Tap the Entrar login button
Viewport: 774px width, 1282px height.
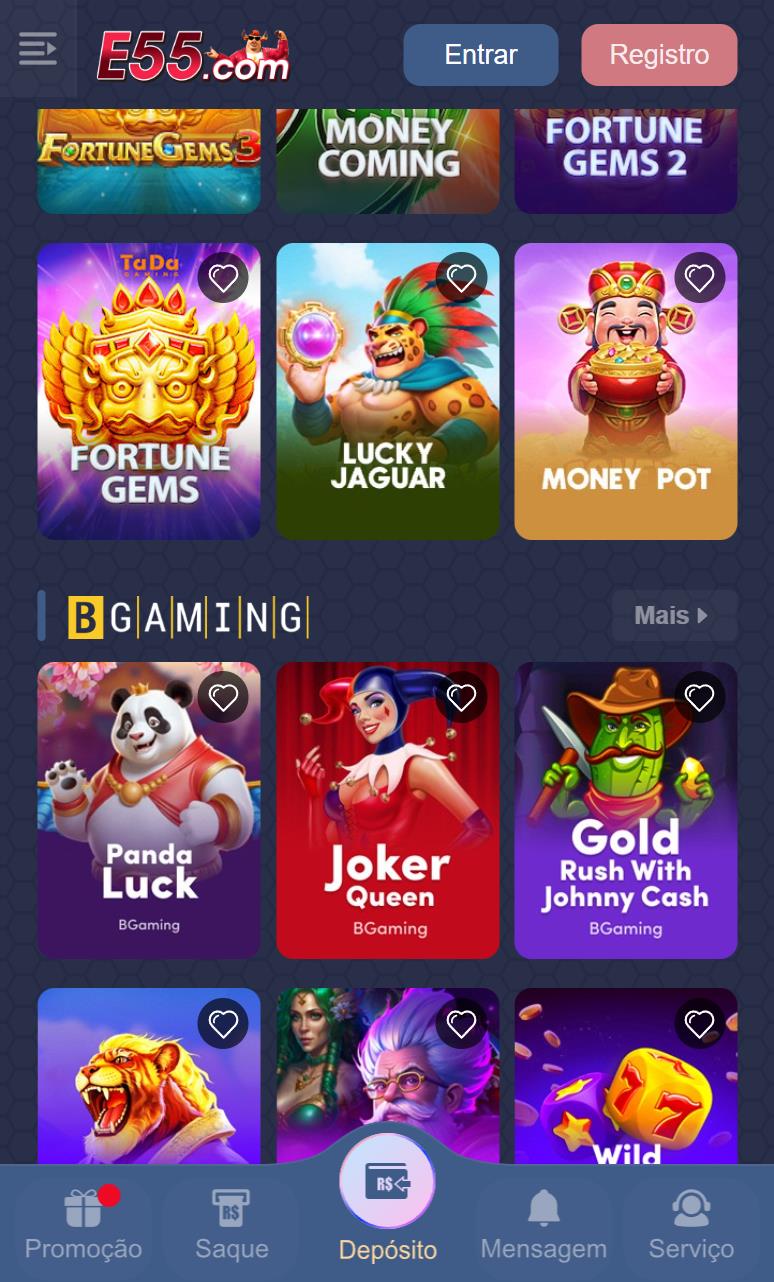click(x=480, y=55)
